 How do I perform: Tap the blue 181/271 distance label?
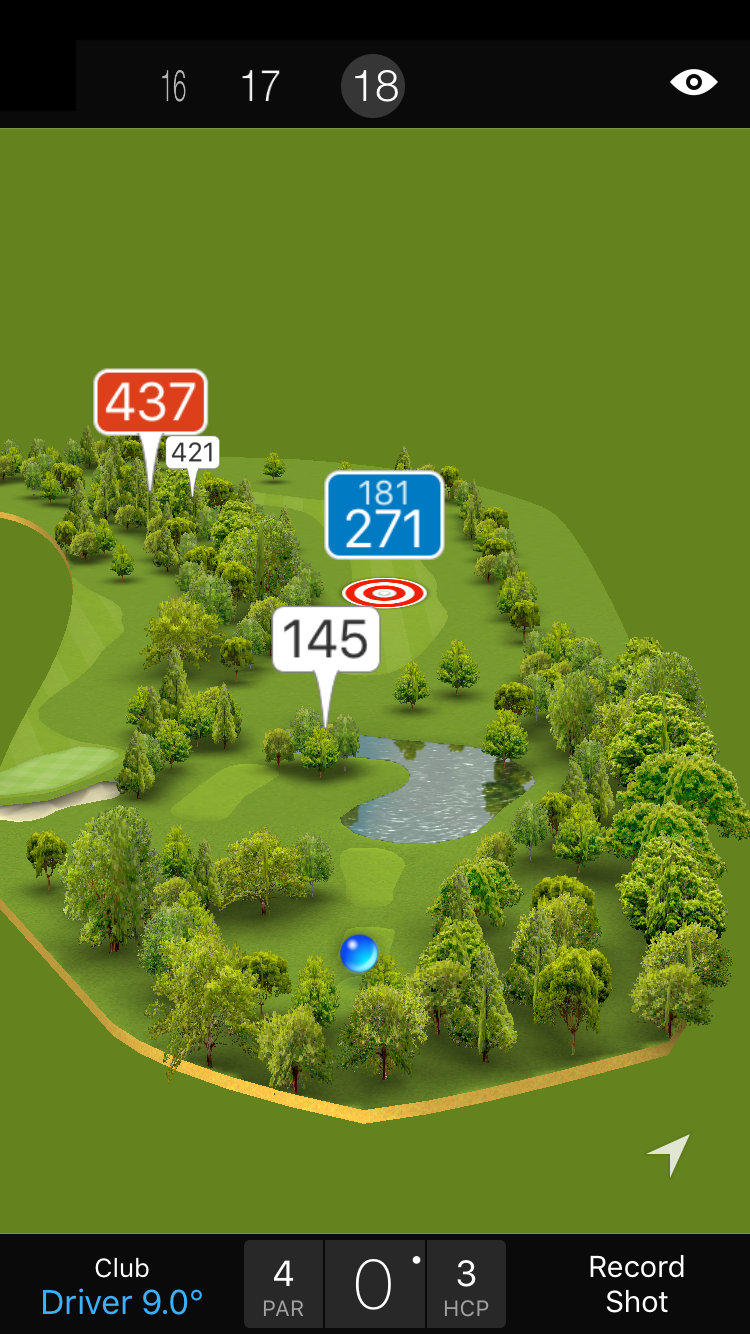pos(384,515)
